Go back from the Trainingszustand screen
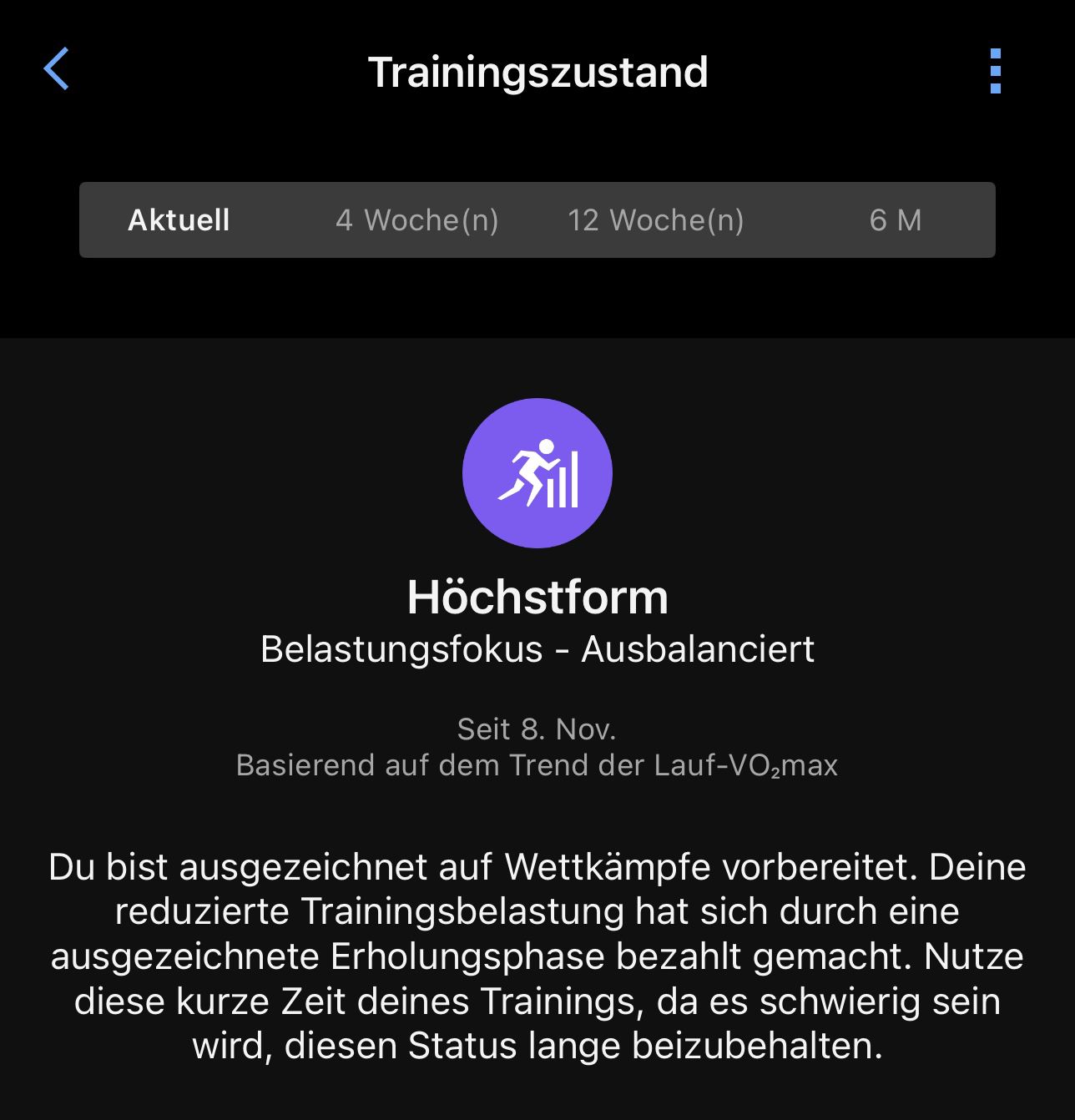Screen dimensions: 1075x1120 coord(56,70)
